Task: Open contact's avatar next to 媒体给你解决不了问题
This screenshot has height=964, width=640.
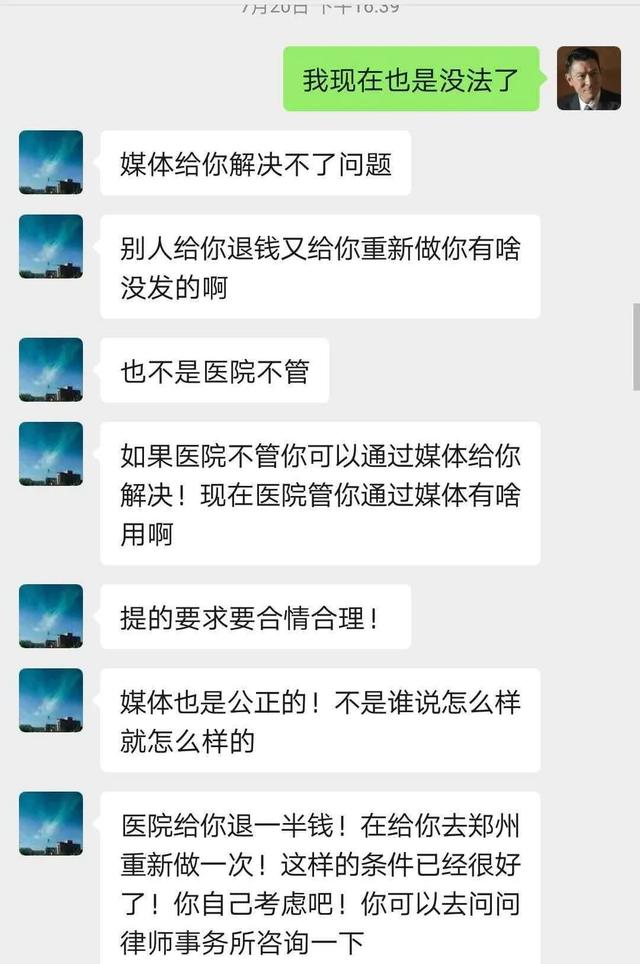Action: (51, 162)
